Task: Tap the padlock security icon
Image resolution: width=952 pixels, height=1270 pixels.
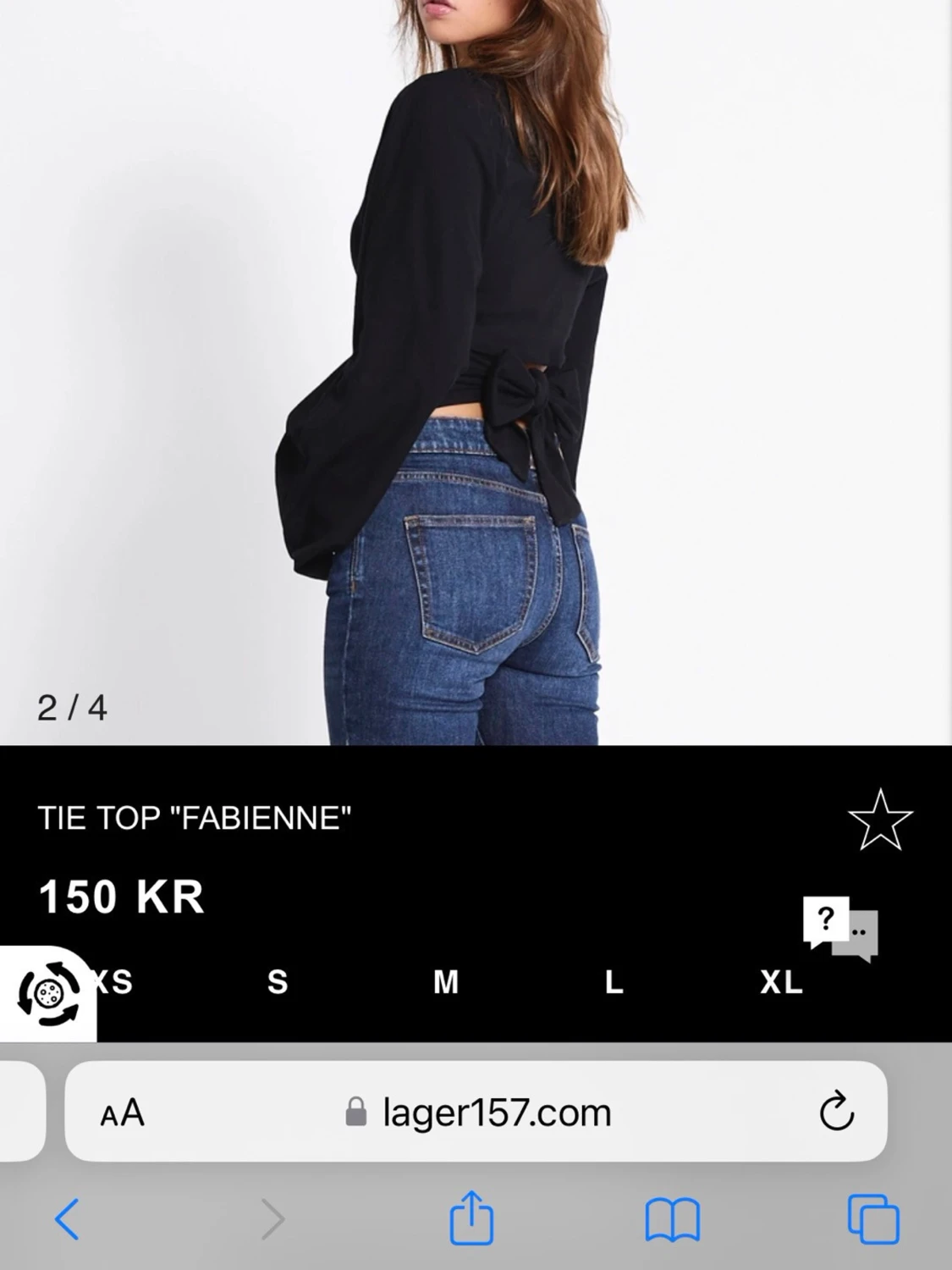Action: [356, 1113]
